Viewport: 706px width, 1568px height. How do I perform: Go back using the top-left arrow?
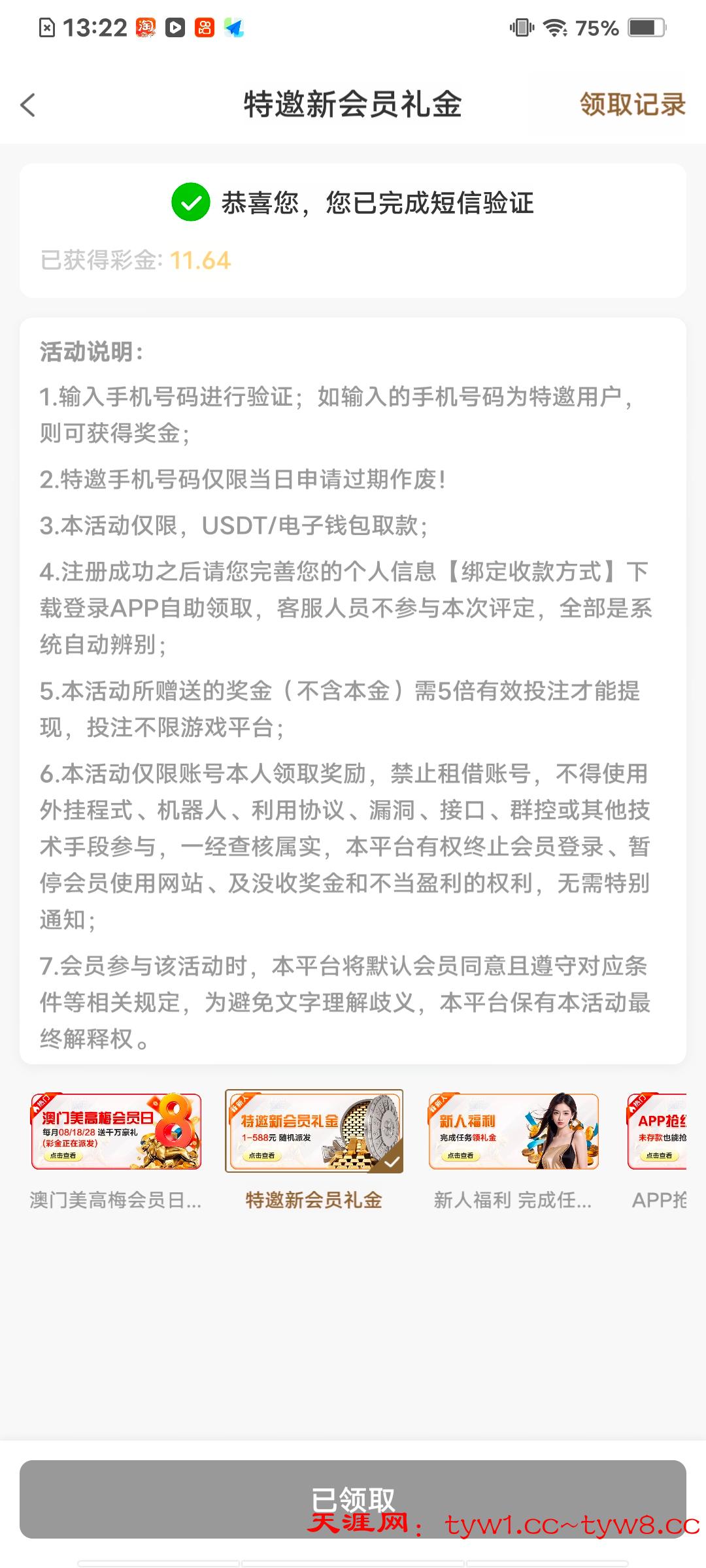coord(28,105)
